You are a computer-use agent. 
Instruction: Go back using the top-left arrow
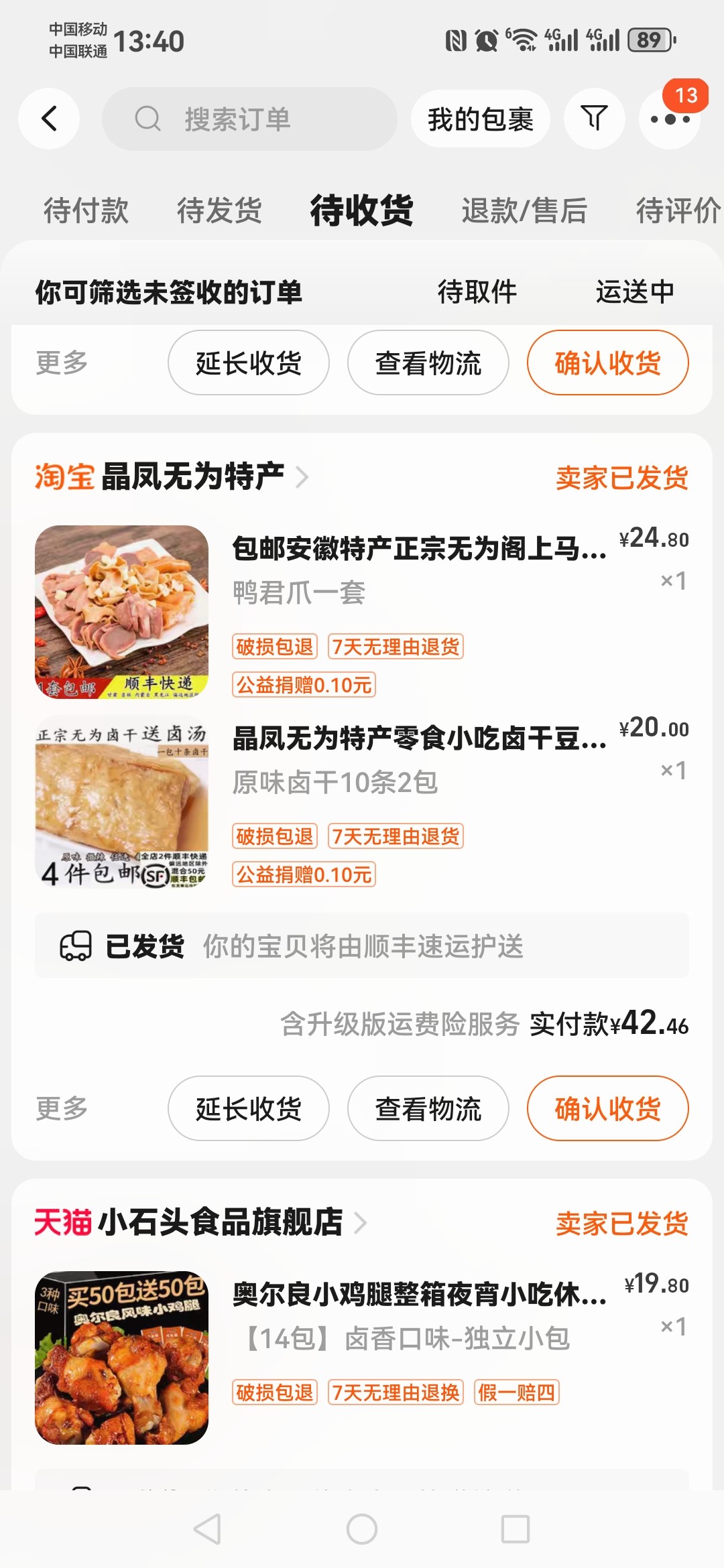tap(49, 119)
